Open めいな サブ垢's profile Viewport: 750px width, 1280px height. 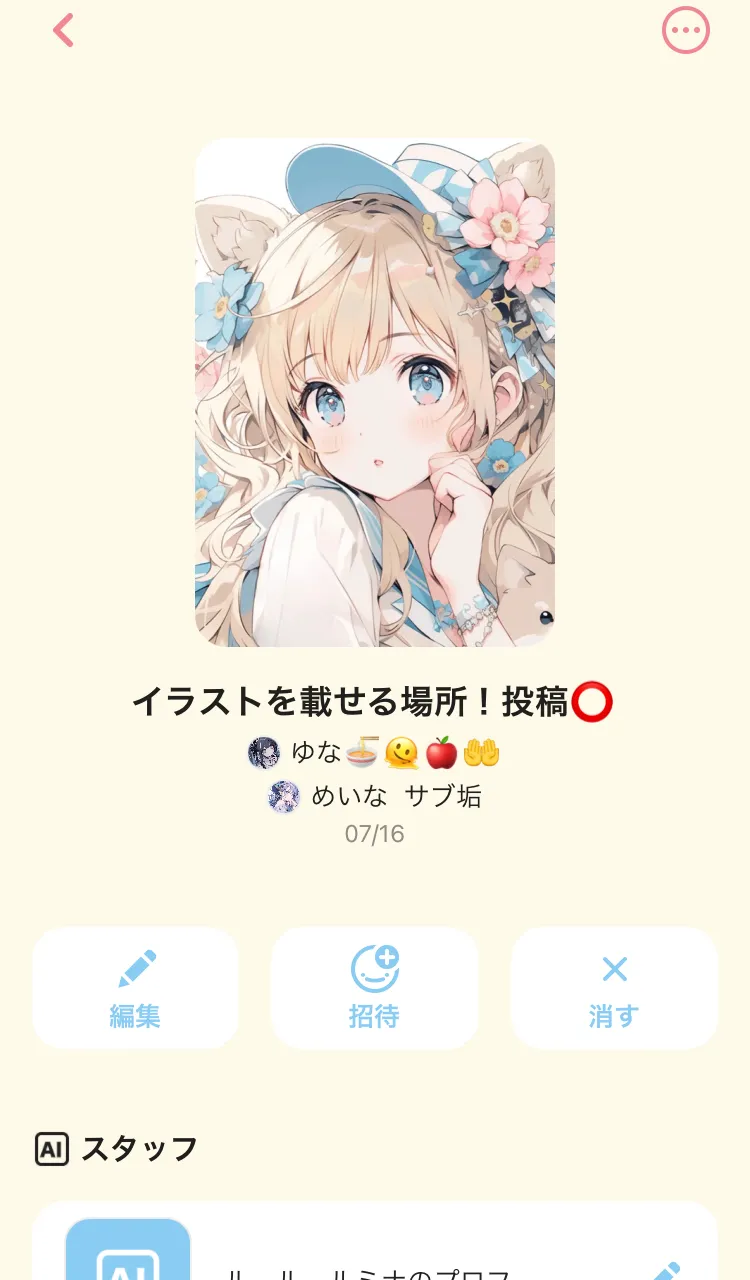375,797
